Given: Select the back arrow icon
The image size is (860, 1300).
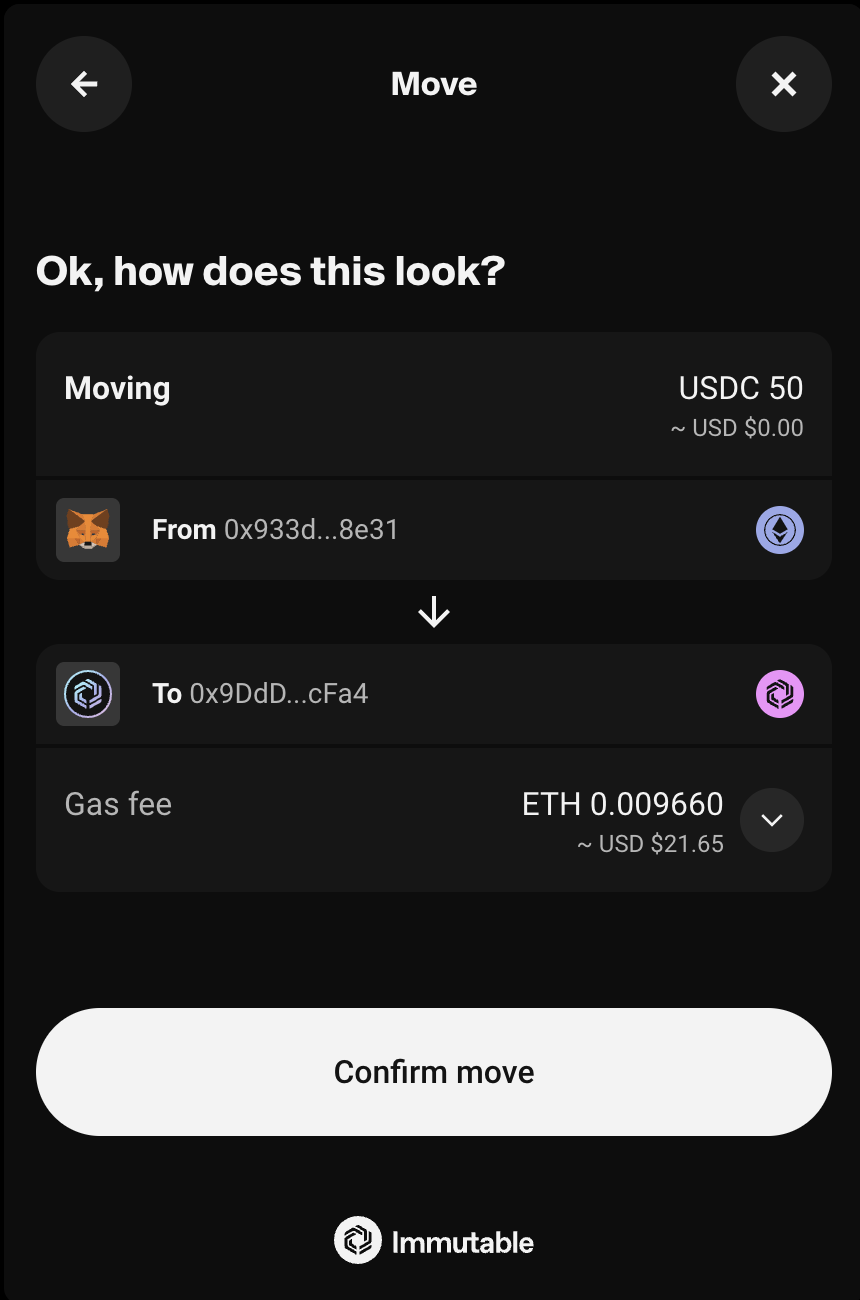Looking at the screenshot, I should (83, 84).
